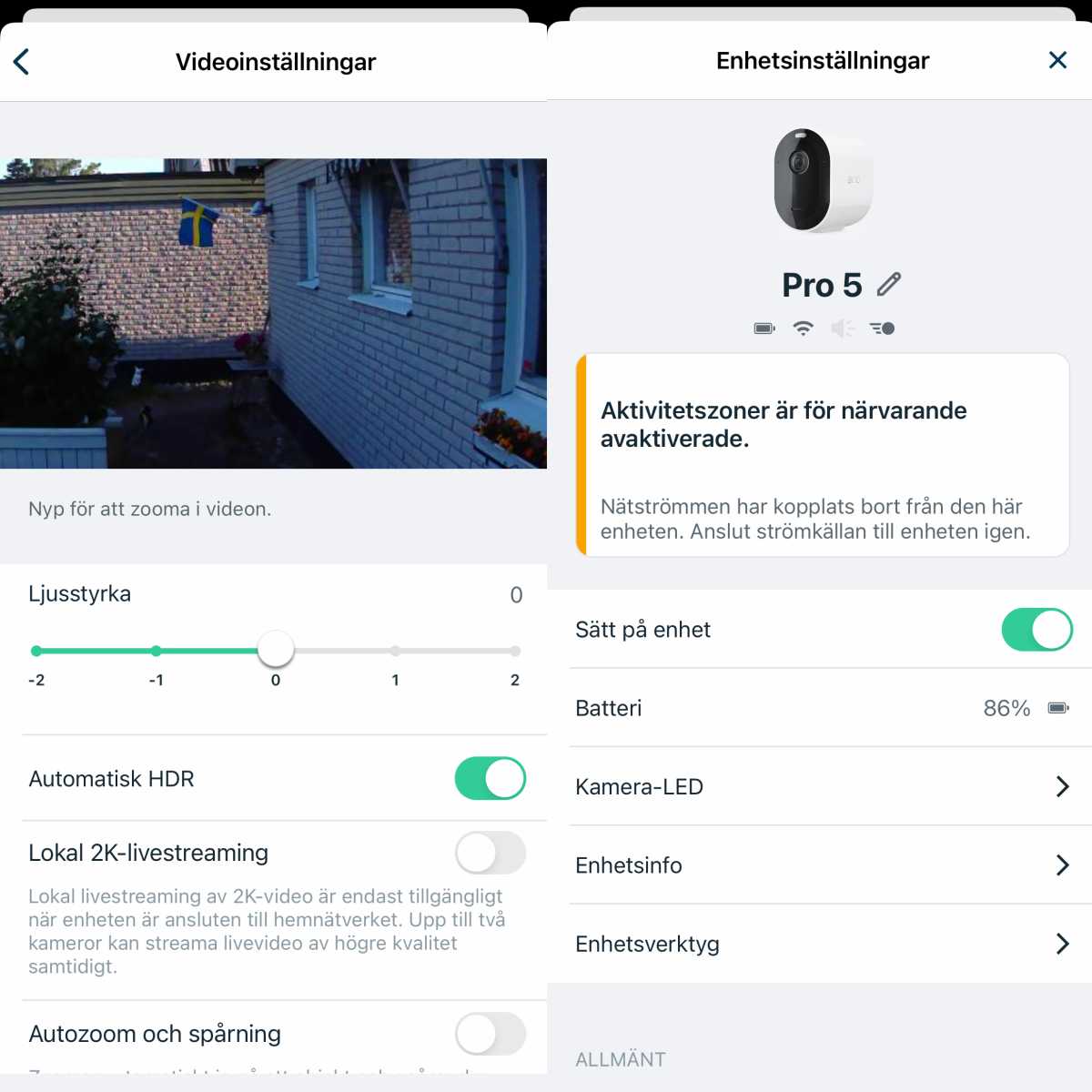
Task: Enable Lokal 2K-livestreaming
Action: click(490, 854)
